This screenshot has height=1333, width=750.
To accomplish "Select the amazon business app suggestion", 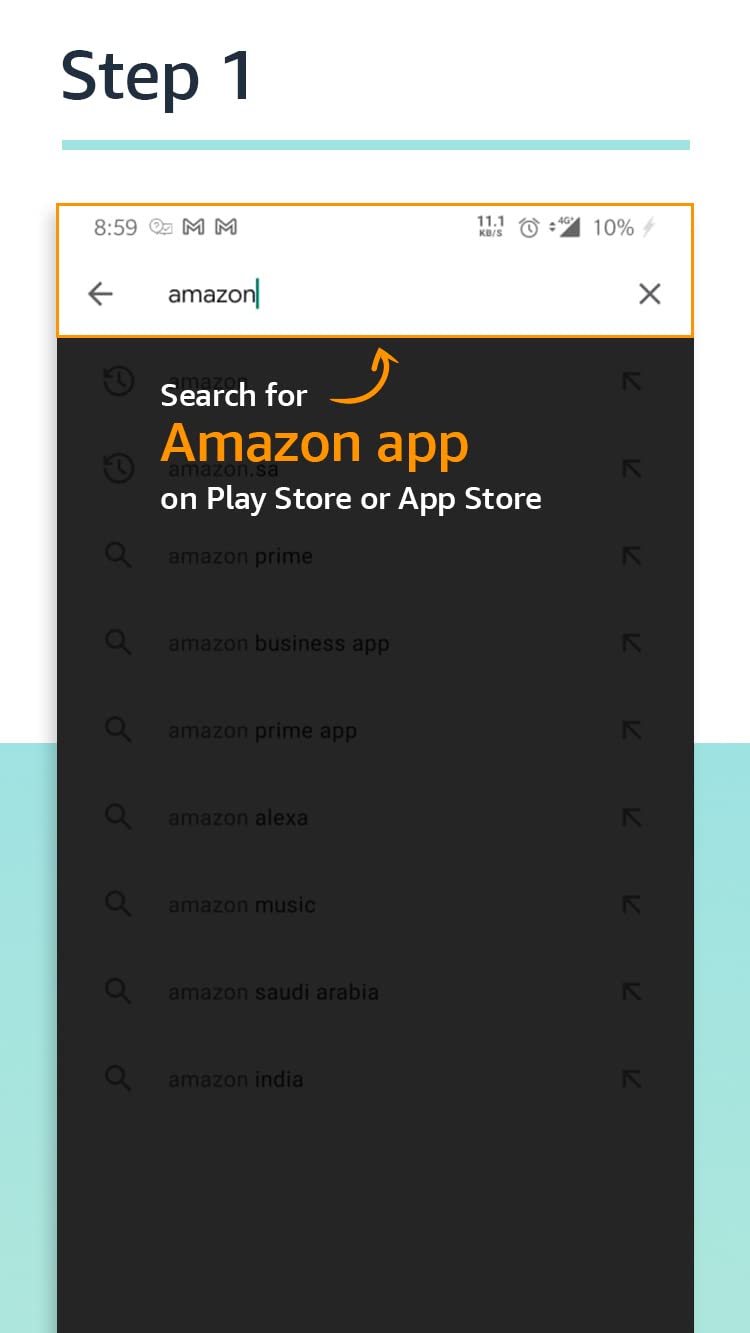I will click(278, 643).
